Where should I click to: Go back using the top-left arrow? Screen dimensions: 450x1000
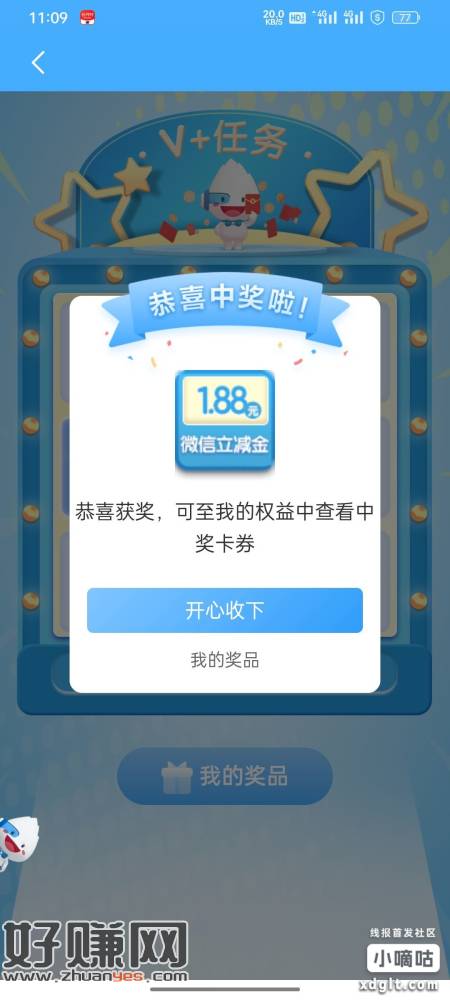[38, 62]
